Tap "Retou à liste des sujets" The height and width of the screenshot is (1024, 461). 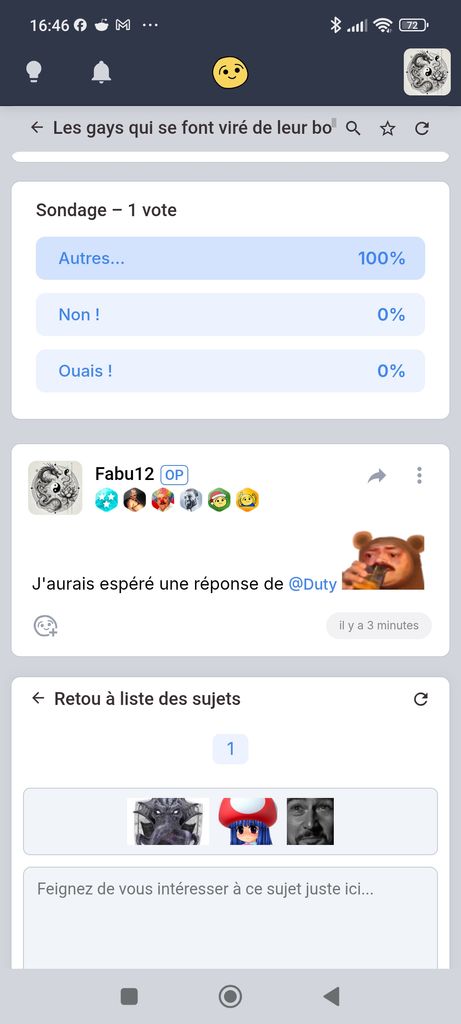tap(147, 699)
